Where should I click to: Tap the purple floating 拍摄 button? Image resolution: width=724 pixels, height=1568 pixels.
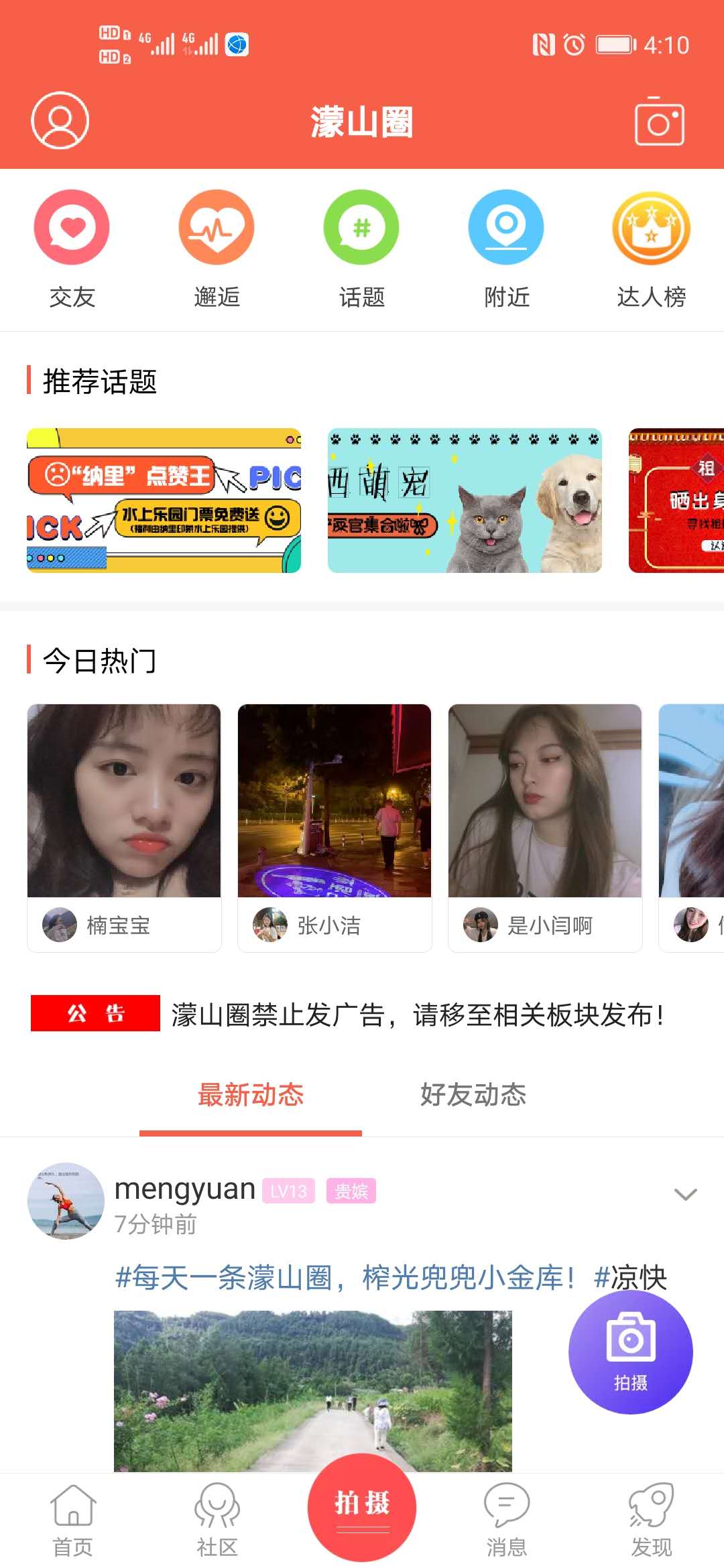pos(630,1352)
